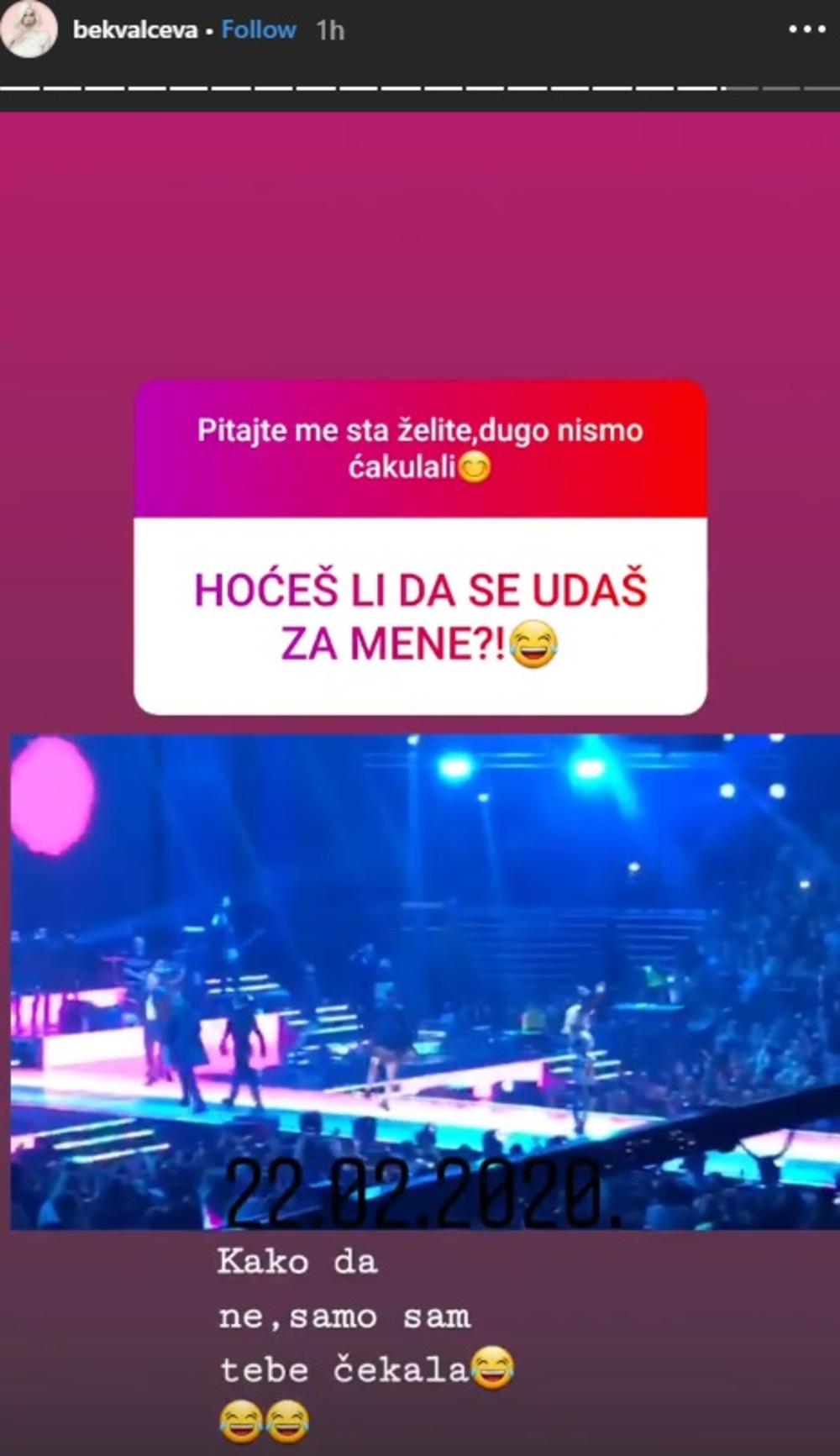Open the story overflow menu

tap(807, 30)
